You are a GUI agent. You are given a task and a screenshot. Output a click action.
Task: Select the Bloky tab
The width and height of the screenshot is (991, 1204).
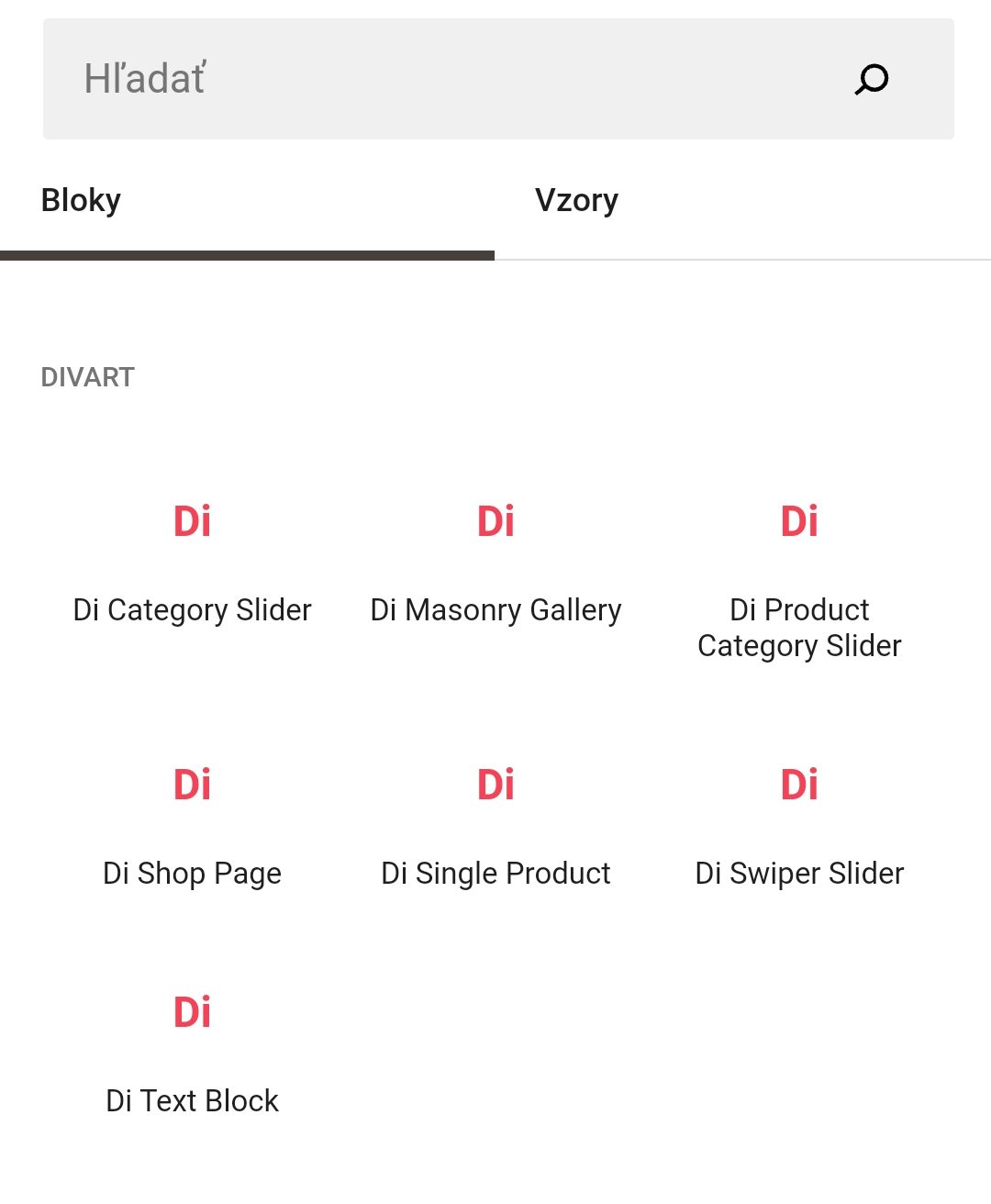pos(82,201)
